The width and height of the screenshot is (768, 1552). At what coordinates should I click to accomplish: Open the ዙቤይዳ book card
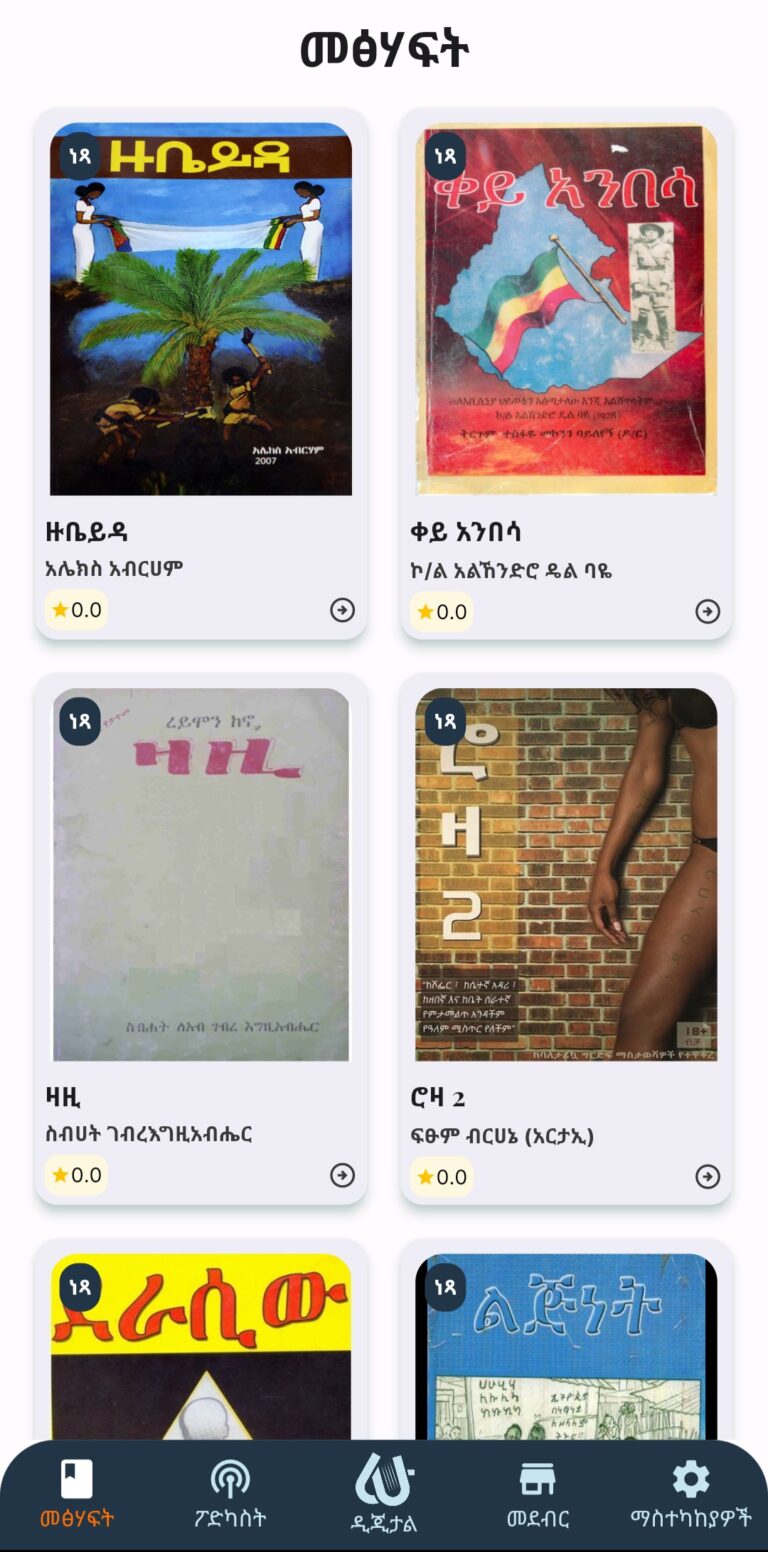[201, 373]
